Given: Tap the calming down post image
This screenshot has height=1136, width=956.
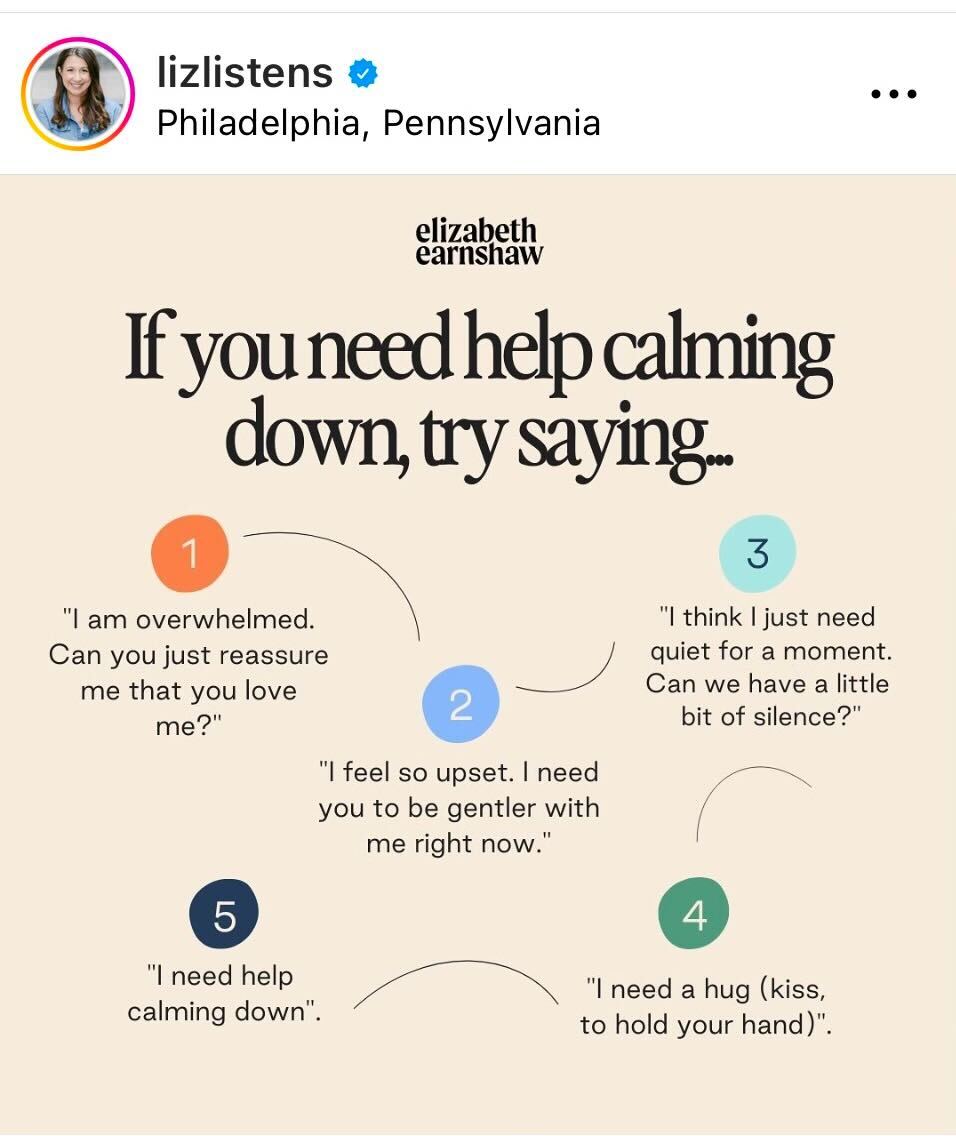Looking at the screenshot, I should pyautogui.click(x=478, y=650).
